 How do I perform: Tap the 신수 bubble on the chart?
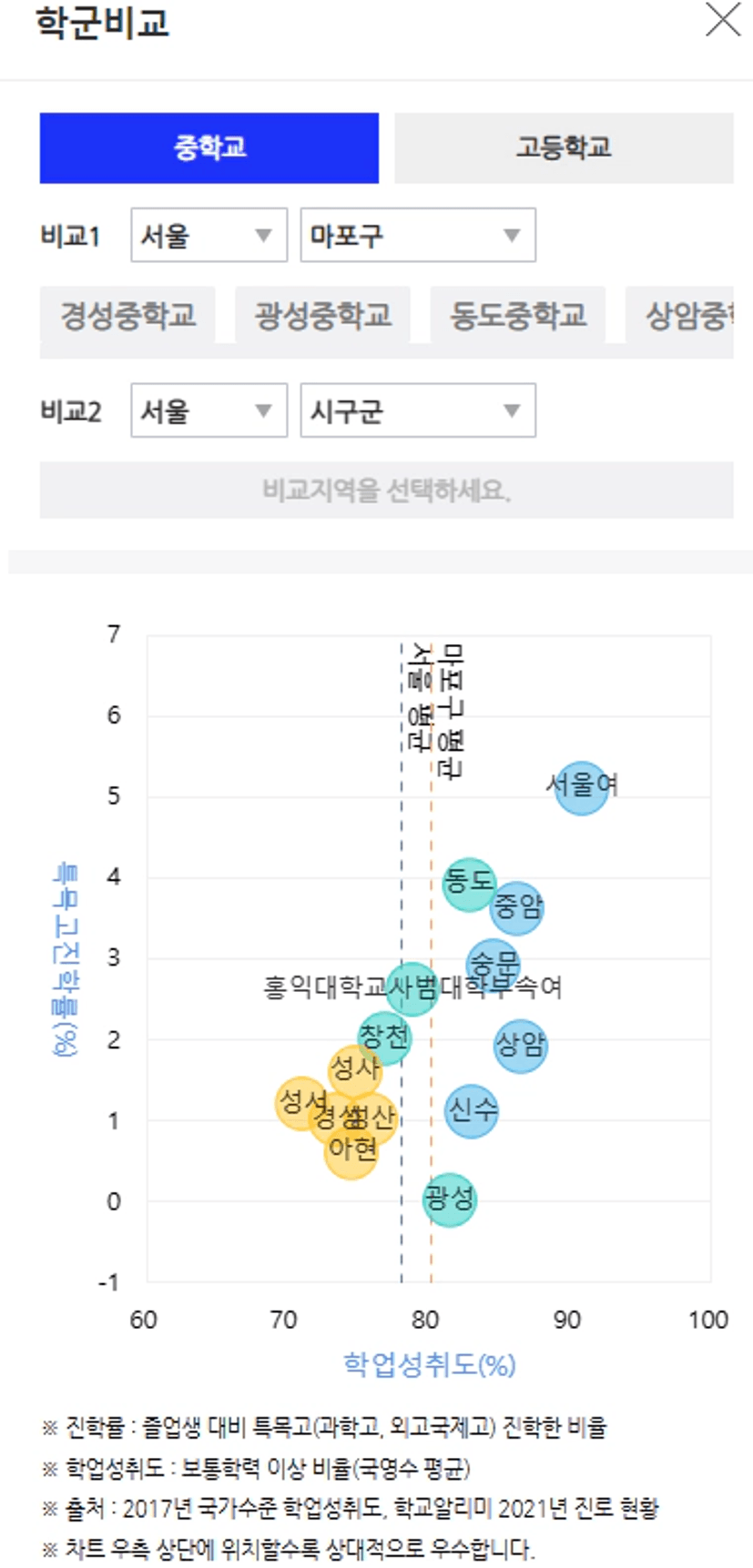(472, 1110)
